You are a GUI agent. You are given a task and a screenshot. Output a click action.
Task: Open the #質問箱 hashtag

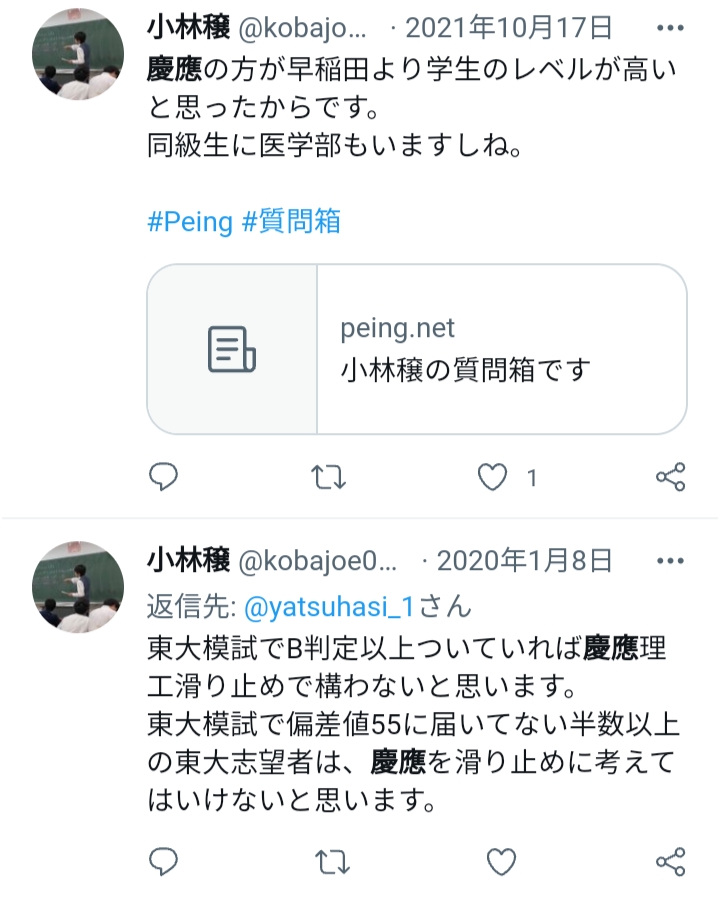pos(292,221)
